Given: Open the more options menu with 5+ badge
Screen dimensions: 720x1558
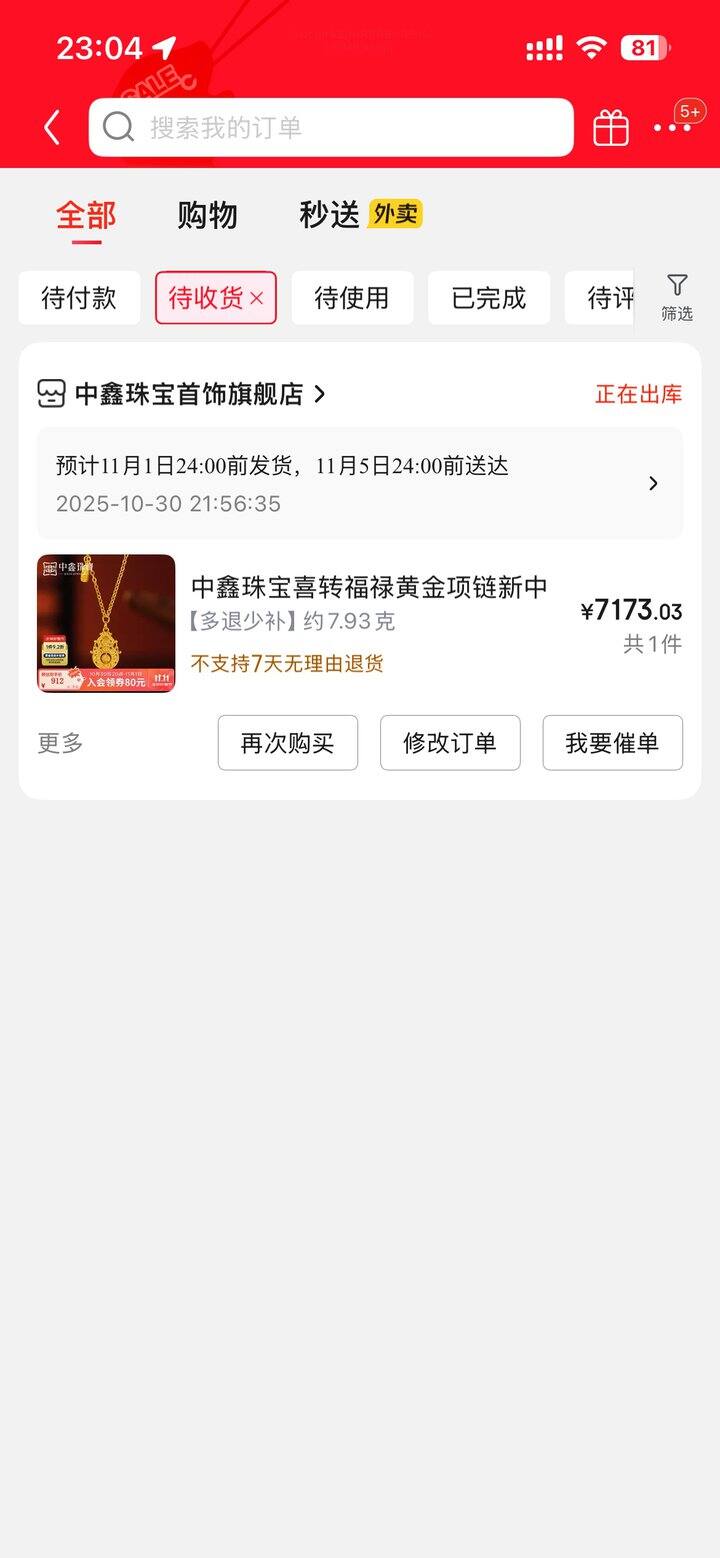Looking at the screenshot, I should coord(673,127).
